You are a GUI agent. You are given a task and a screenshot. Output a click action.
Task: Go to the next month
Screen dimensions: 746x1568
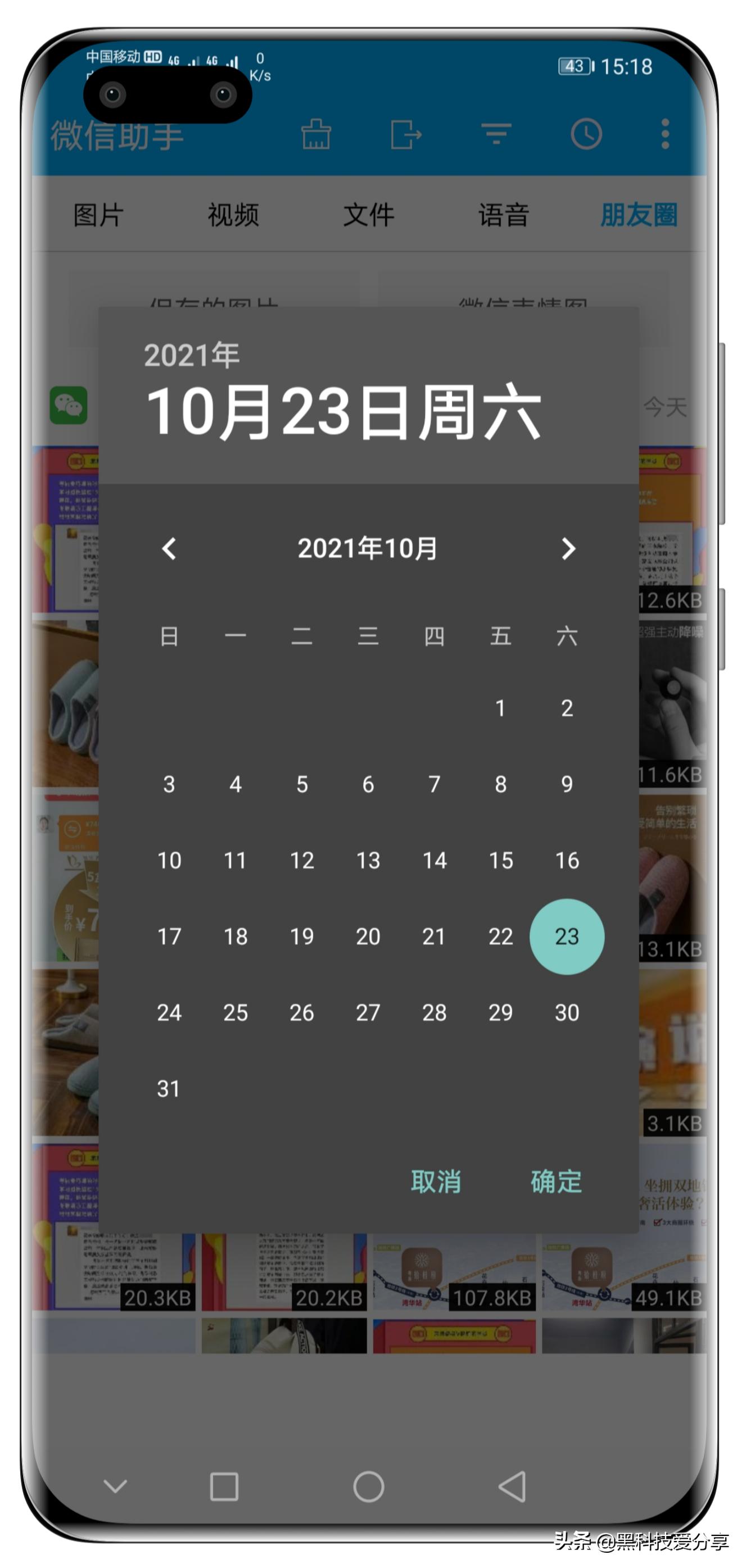tap(568, 548)
